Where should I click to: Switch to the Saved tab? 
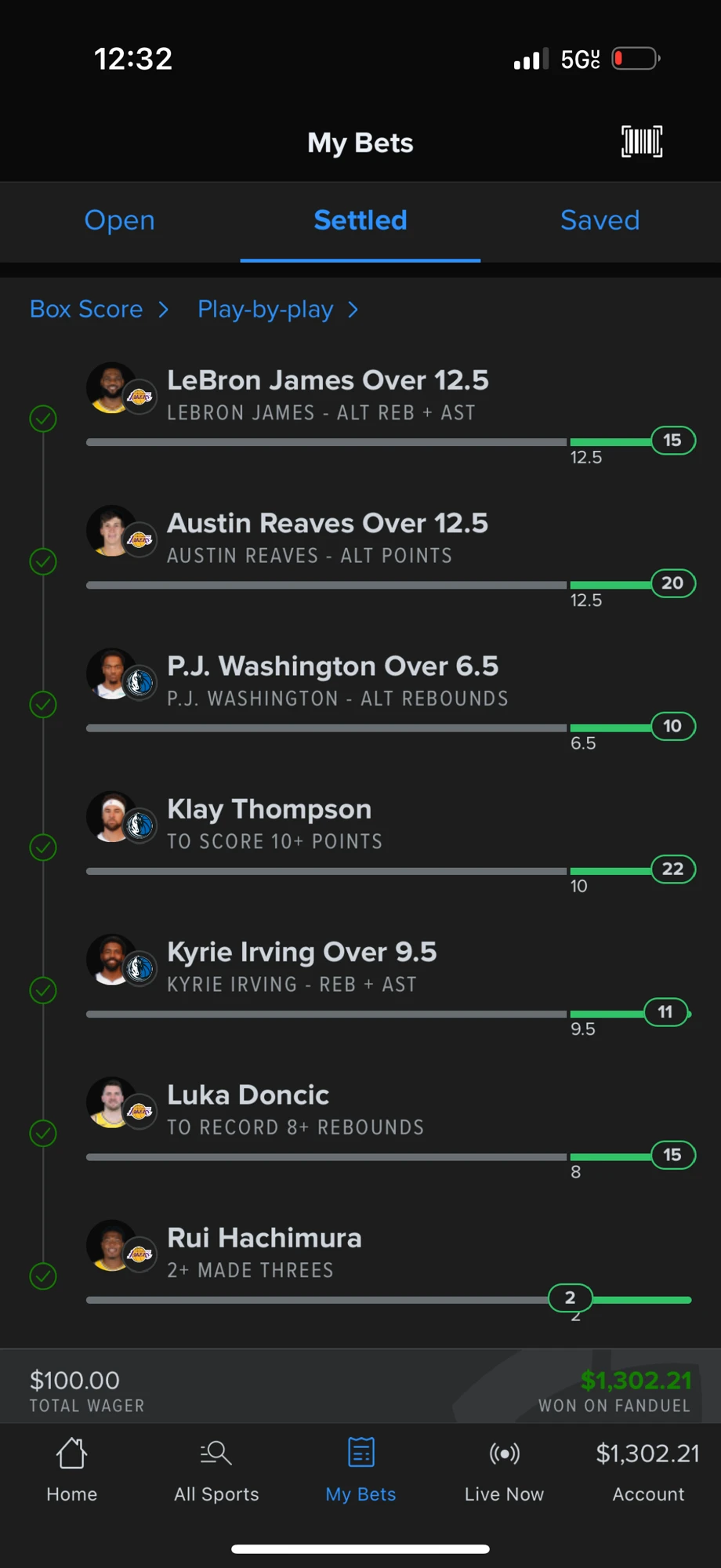[x=600, y=220]
